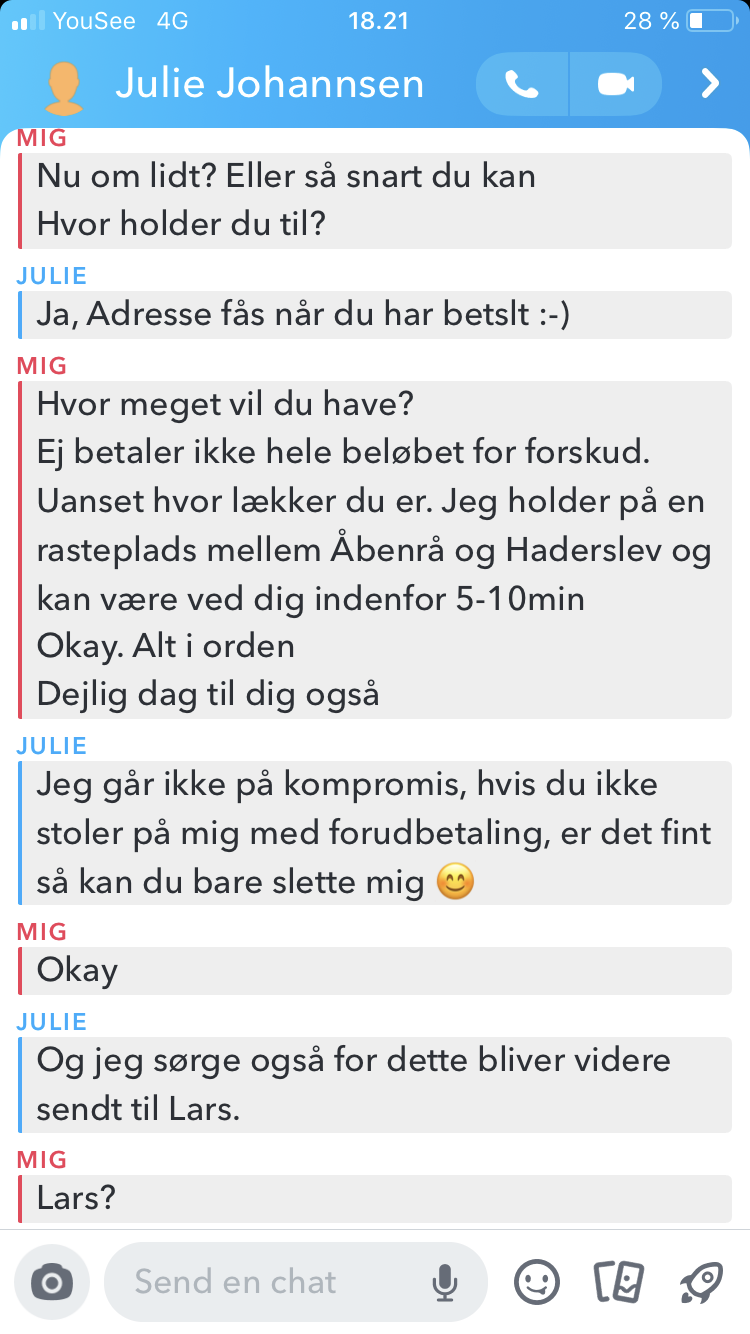Screen dimensions: 750x1334
Task: Open the camera from the chat bar
Action: click(52, 1281)
